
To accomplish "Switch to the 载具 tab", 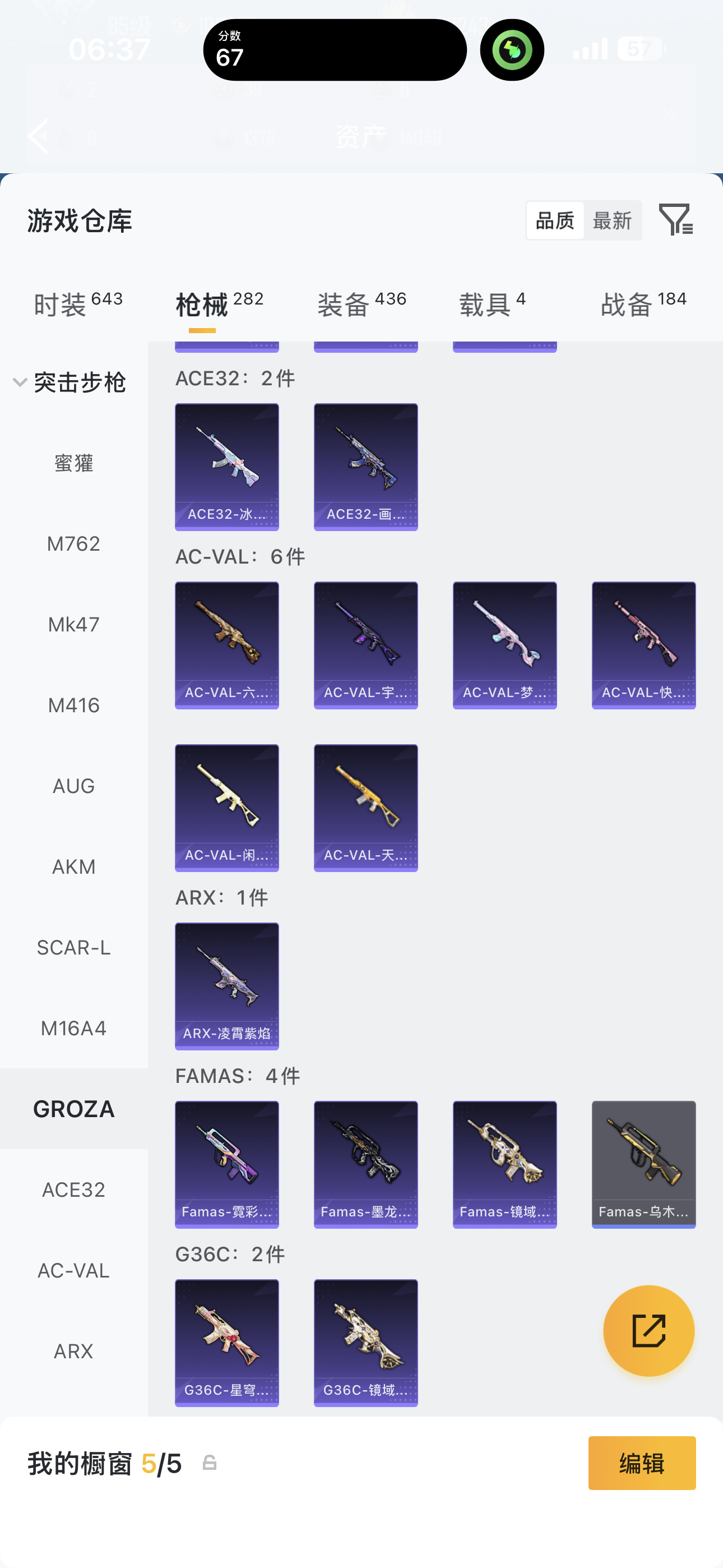I will (492, 304).
